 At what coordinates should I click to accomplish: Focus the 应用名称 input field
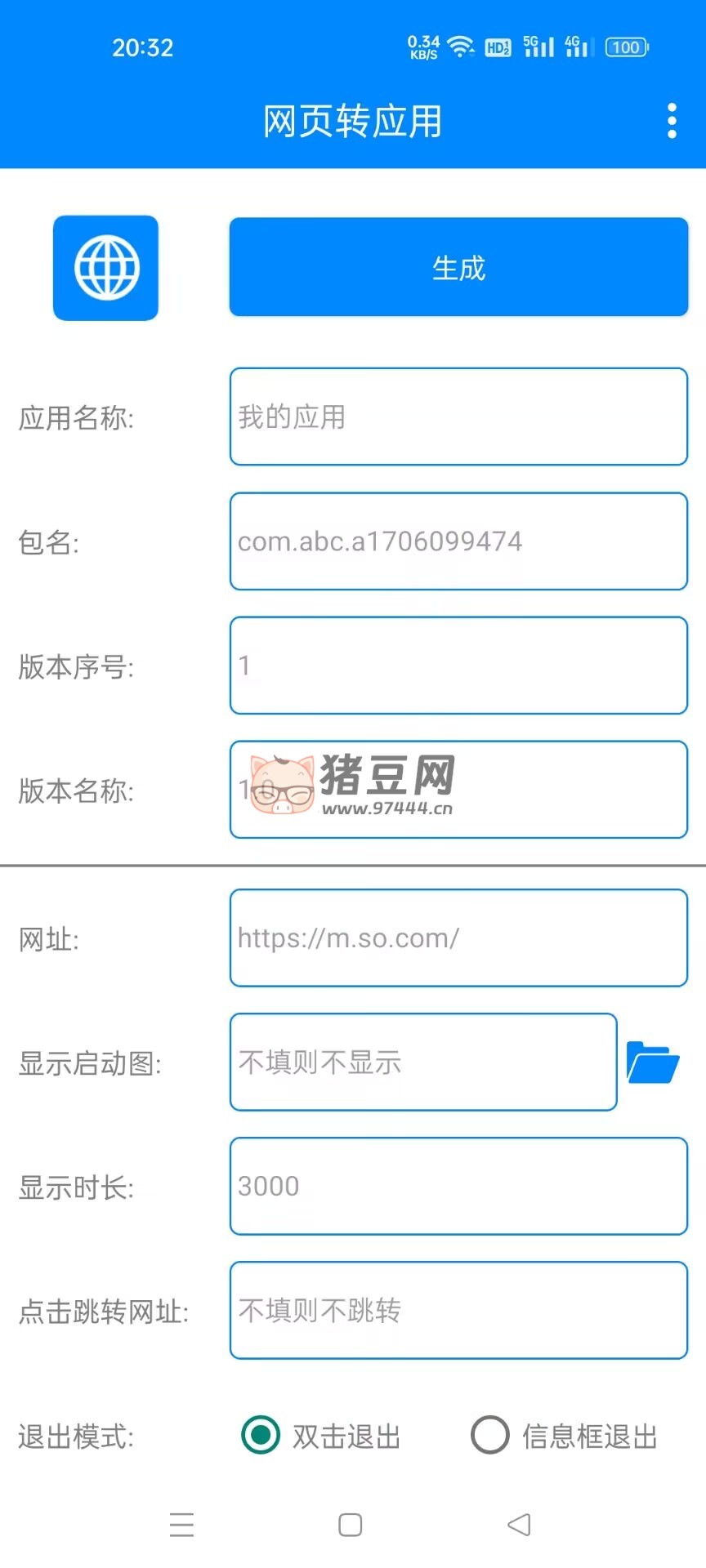pos(458,416)
